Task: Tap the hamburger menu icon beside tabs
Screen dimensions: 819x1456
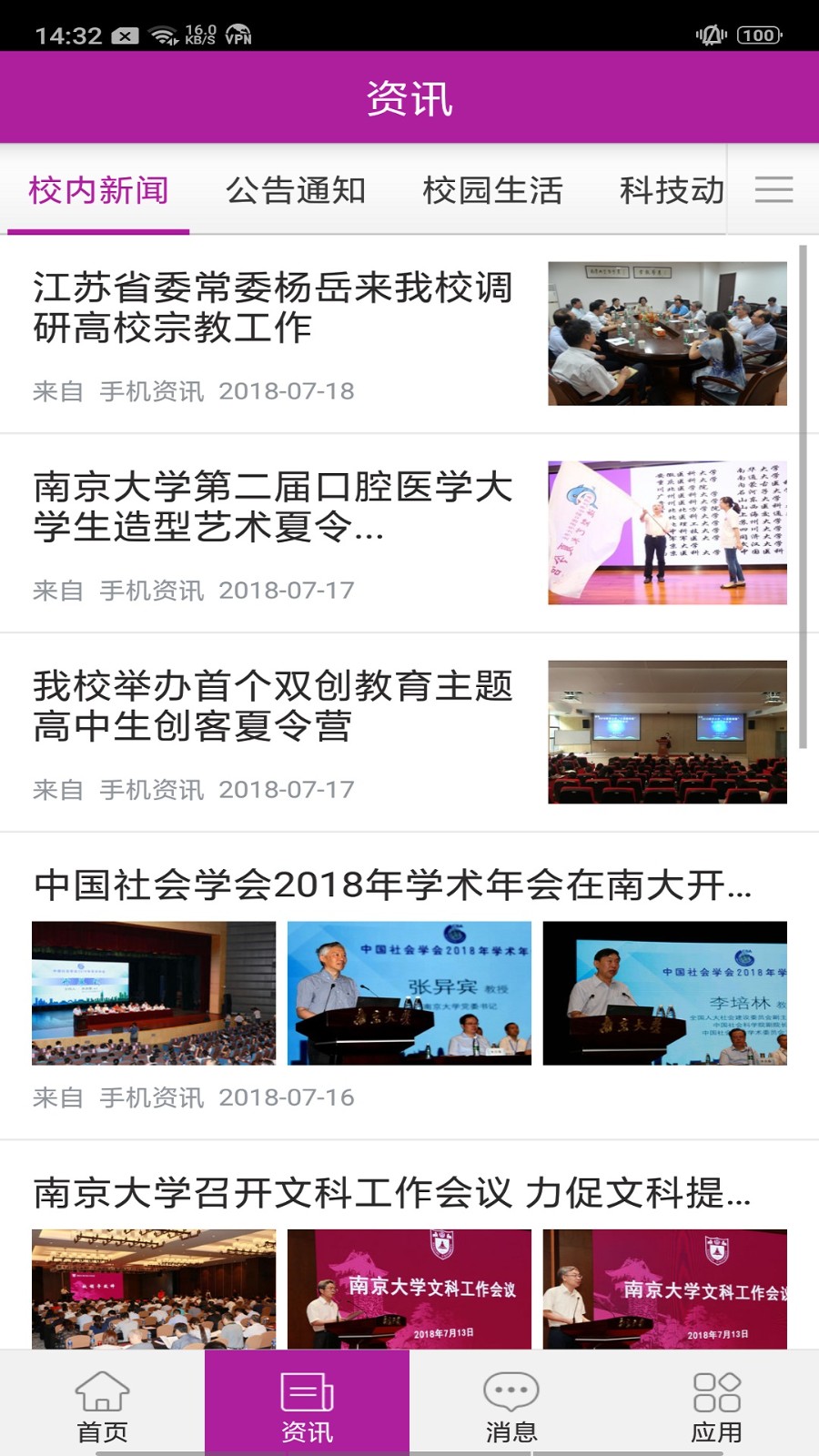Action: [x=774, y=189]
